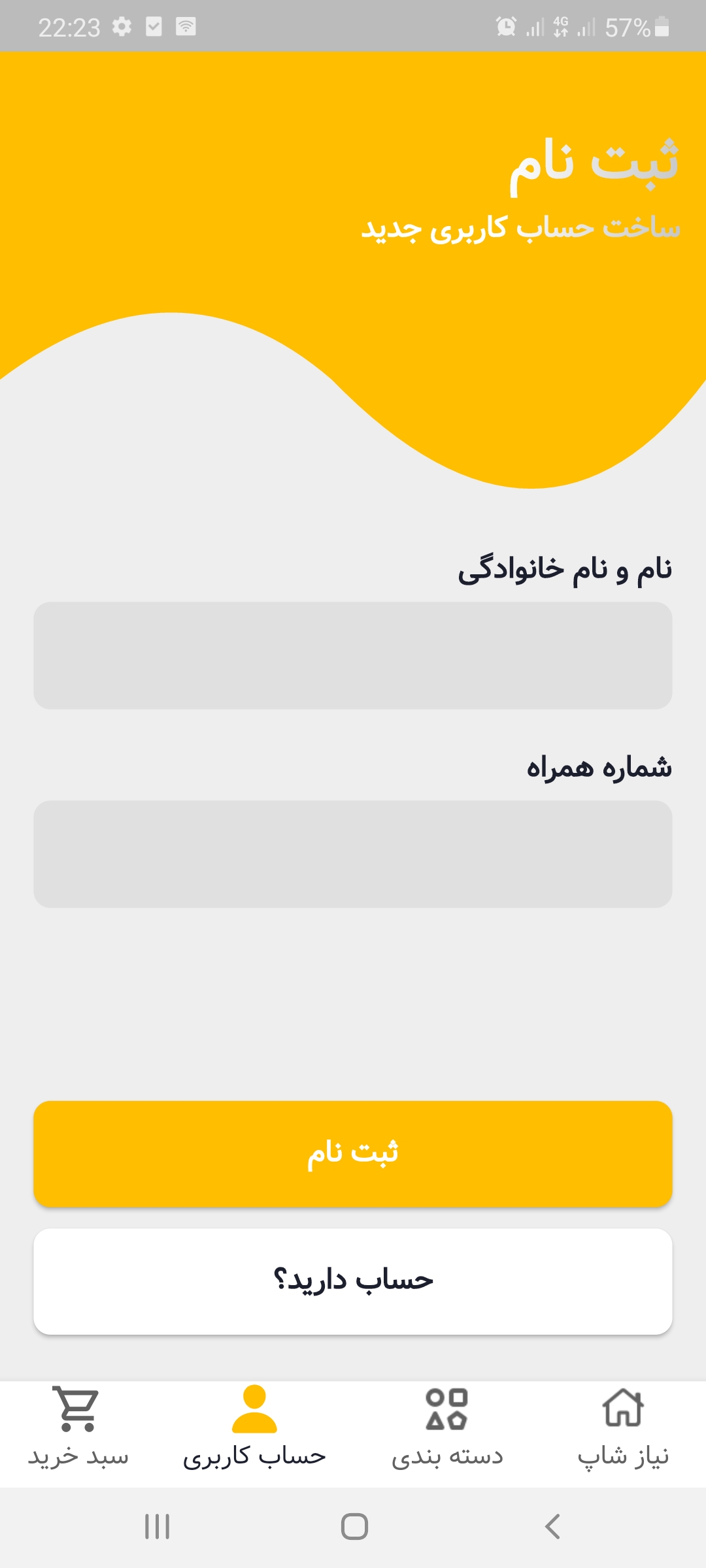The width and height of the screenshot is (706, 1568).
Task: Open recent apps from the navigation bar
Action: click(157, 1527)
